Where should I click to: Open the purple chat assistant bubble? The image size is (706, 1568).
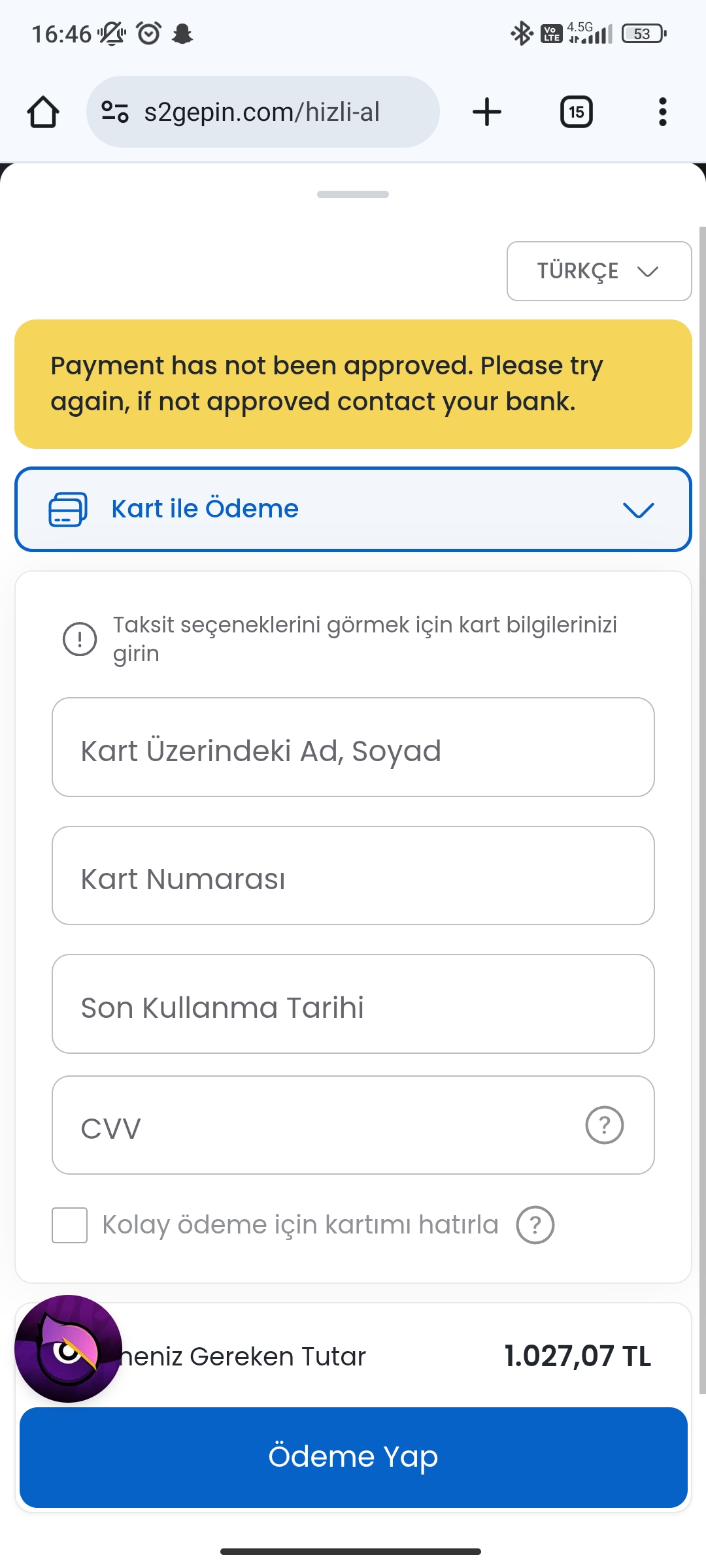click(68, 1348)
